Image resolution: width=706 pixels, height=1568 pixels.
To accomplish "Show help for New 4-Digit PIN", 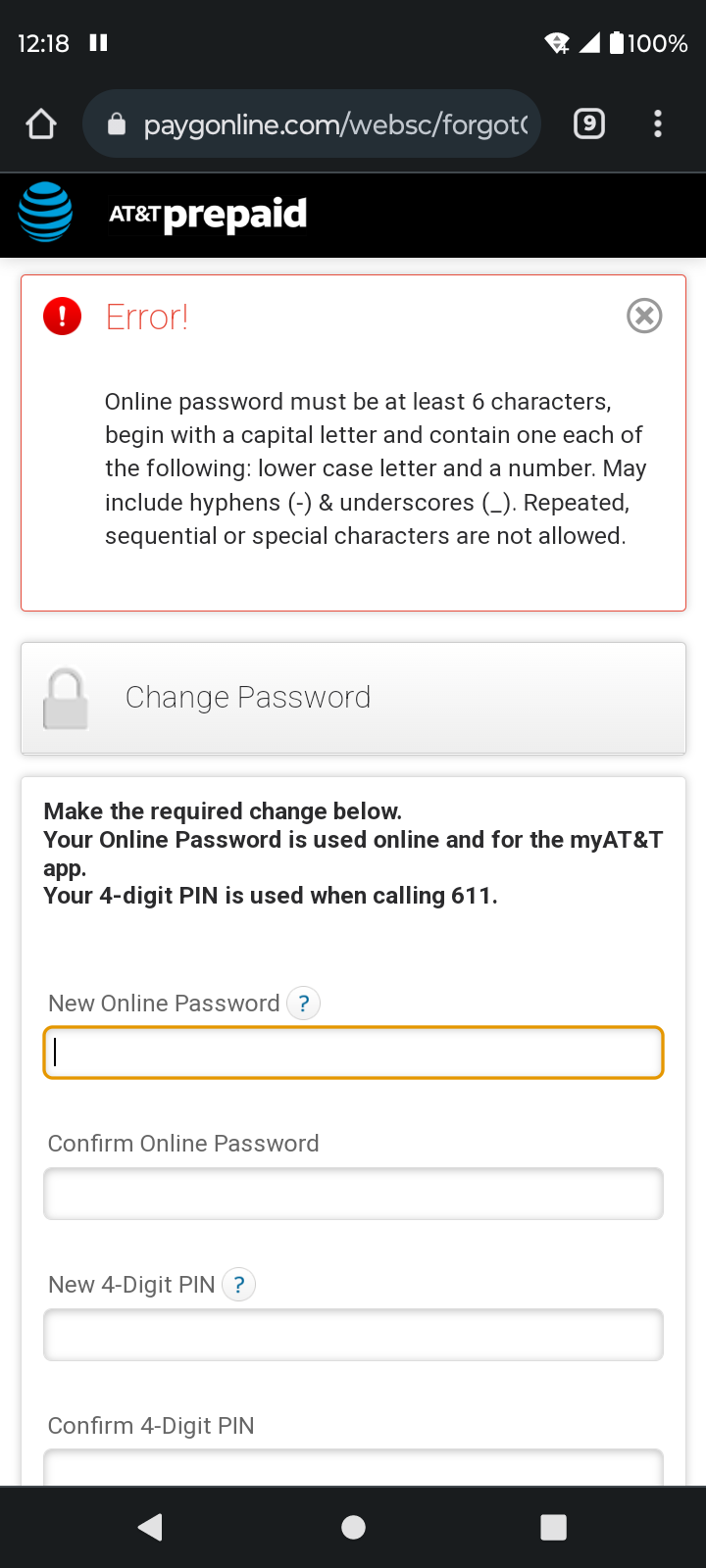I will [239, 1284].
